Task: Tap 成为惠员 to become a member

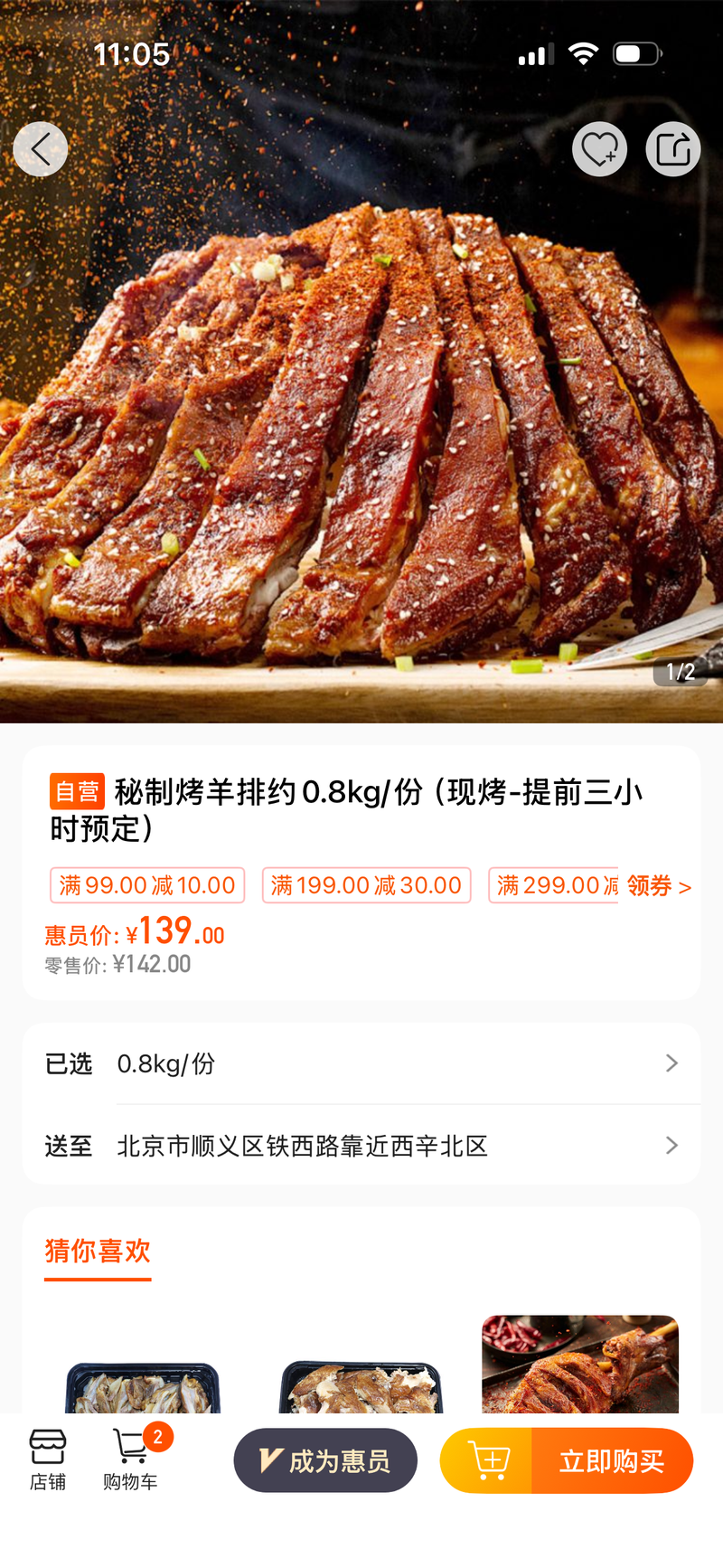Action: pyautogui.click(x=325, y=1460)
